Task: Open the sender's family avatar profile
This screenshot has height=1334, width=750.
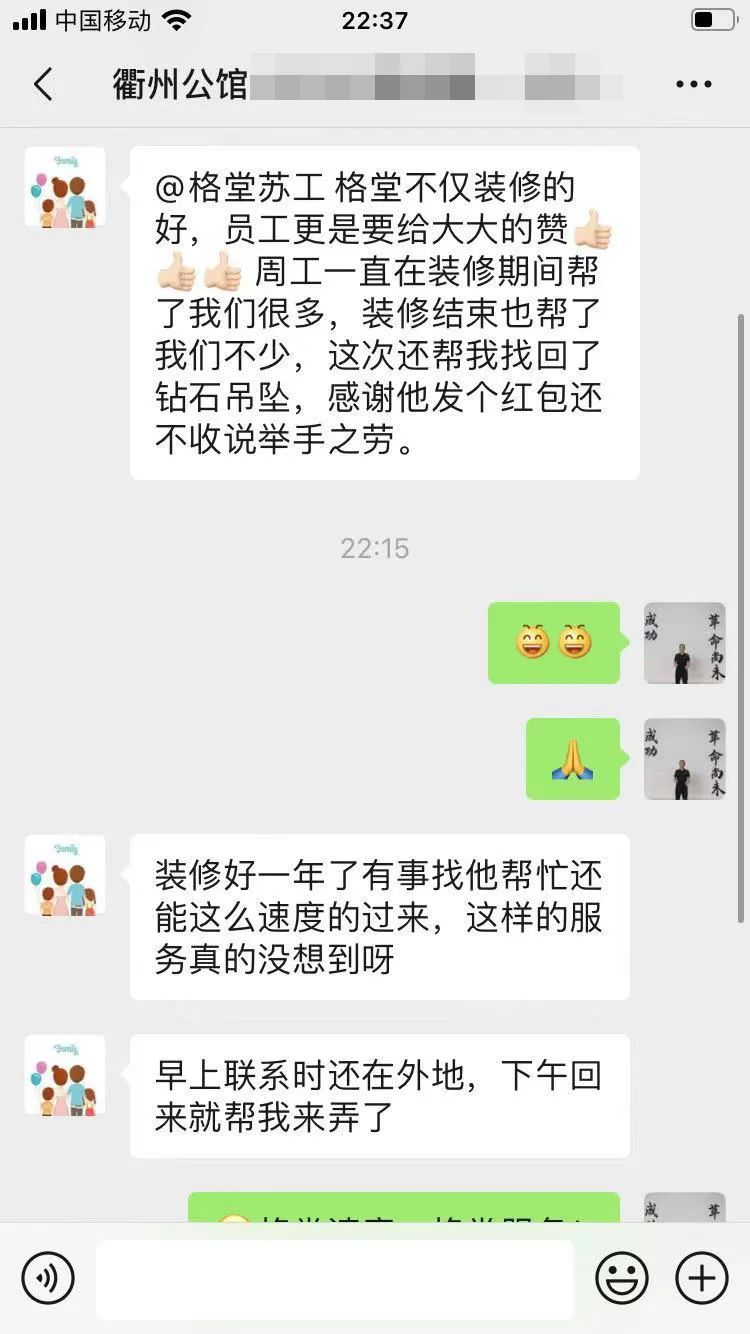Action: (x=64, y=187)
